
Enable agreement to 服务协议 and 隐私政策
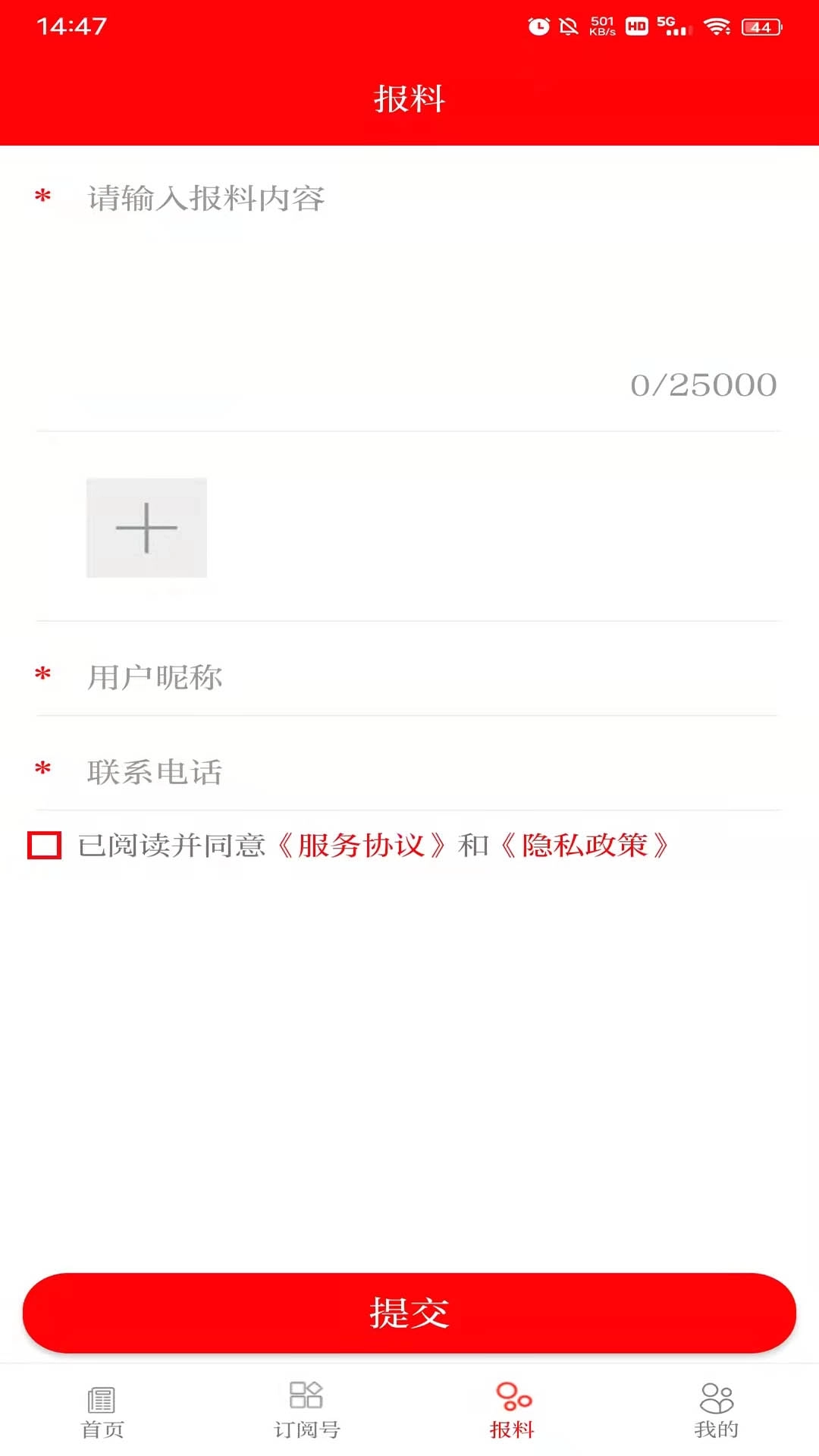coord(44,844)
